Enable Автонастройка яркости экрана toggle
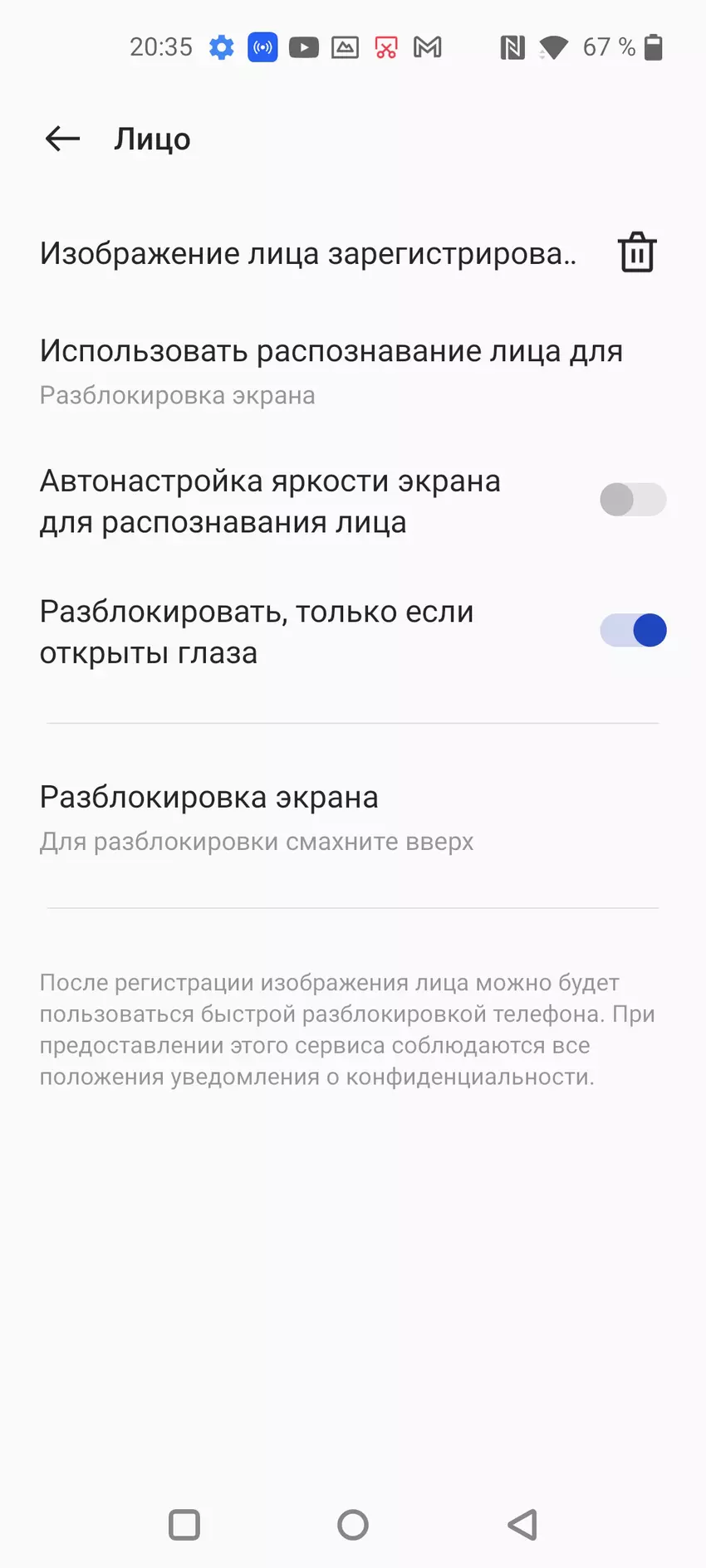The image size is (706, 1568). pos(633,501)
